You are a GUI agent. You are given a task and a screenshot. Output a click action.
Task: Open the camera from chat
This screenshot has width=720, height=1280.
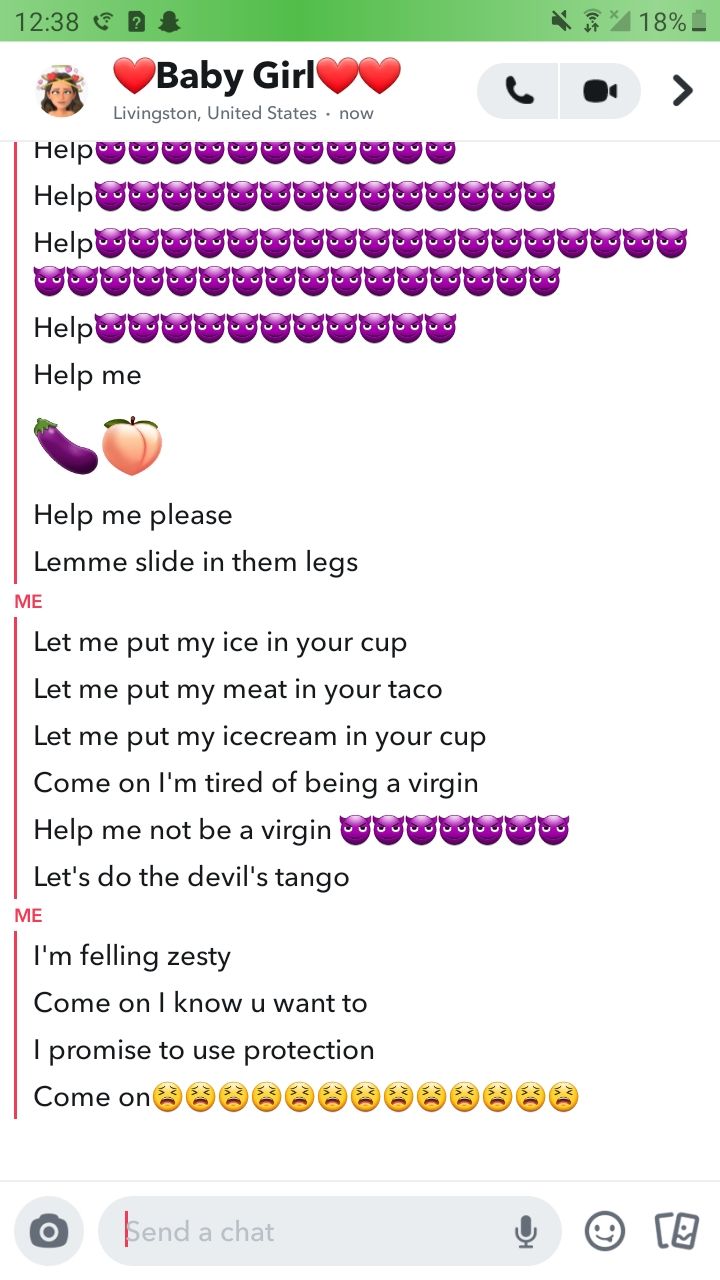[49, 1232]
